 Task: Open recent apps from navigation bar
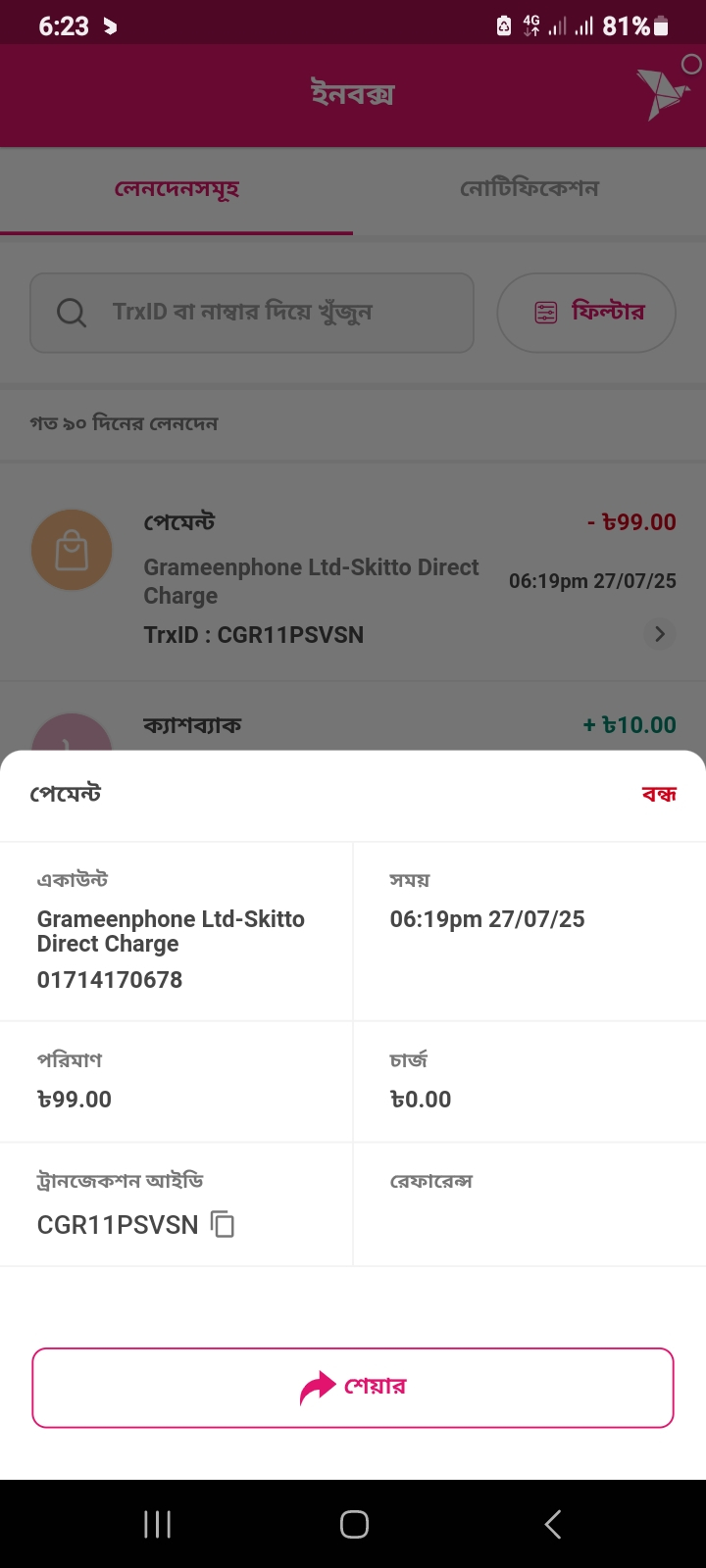157,1524
